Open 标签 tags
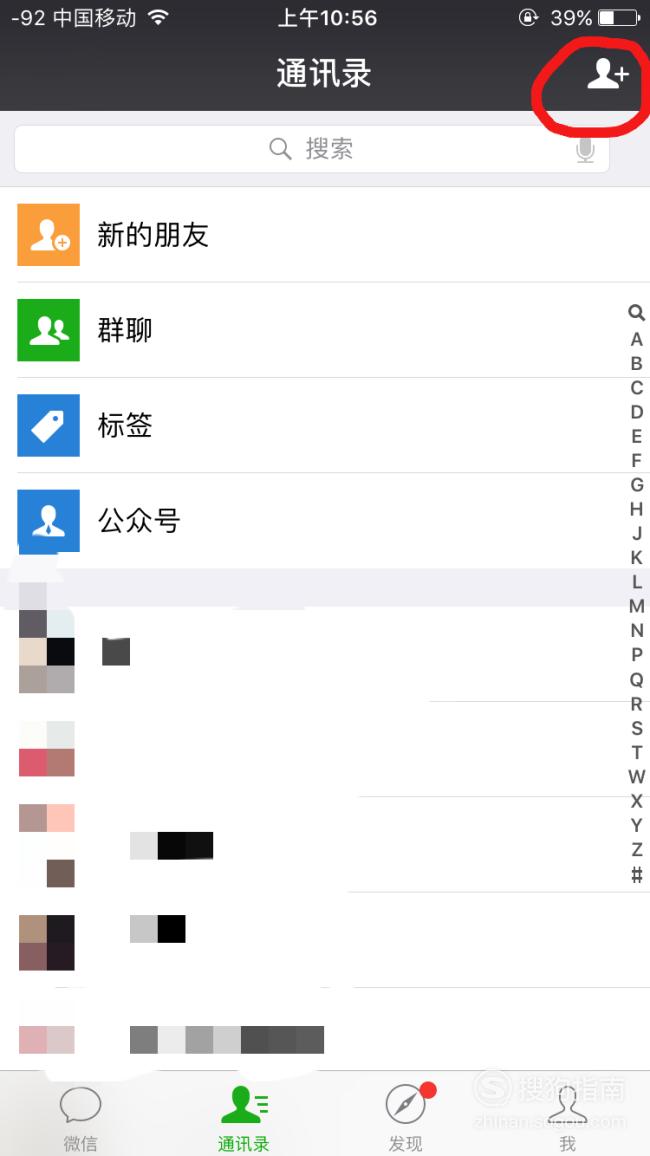 pyautogui.click(x=325, y=425)
